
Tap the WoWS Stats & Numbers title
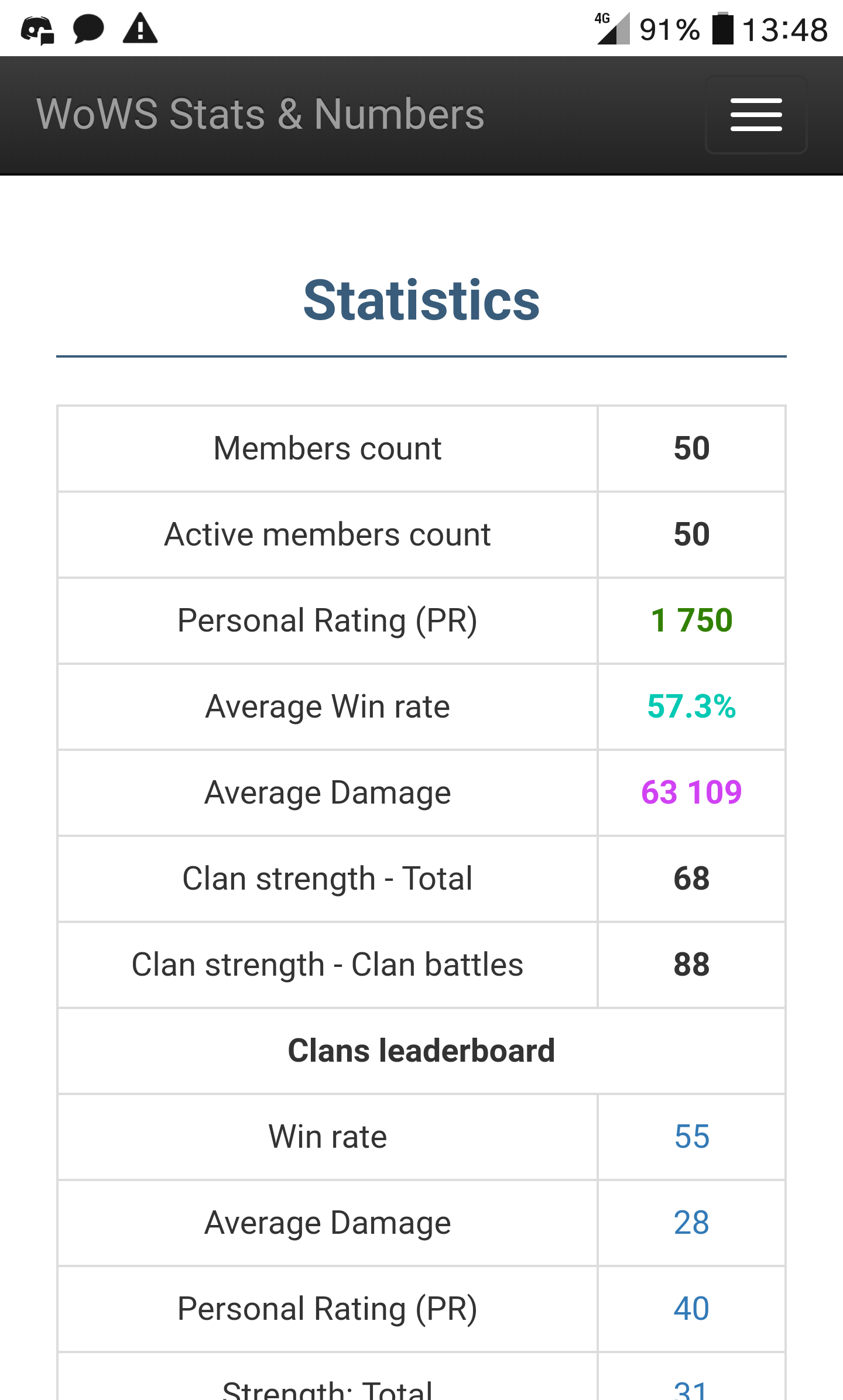261,114
